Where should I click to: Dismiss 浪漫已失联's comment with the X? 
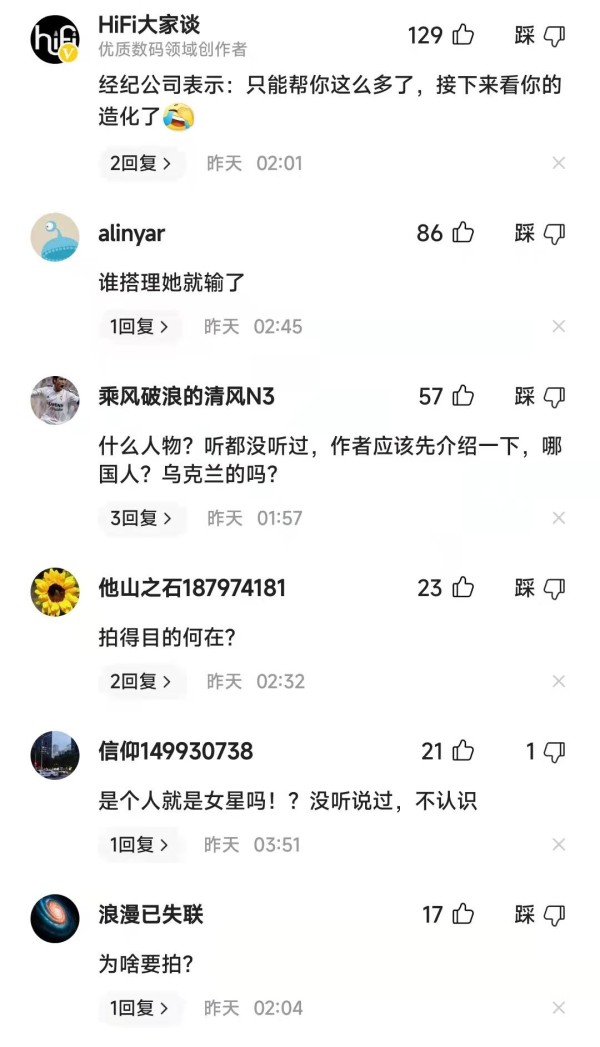coord(559,1008)
